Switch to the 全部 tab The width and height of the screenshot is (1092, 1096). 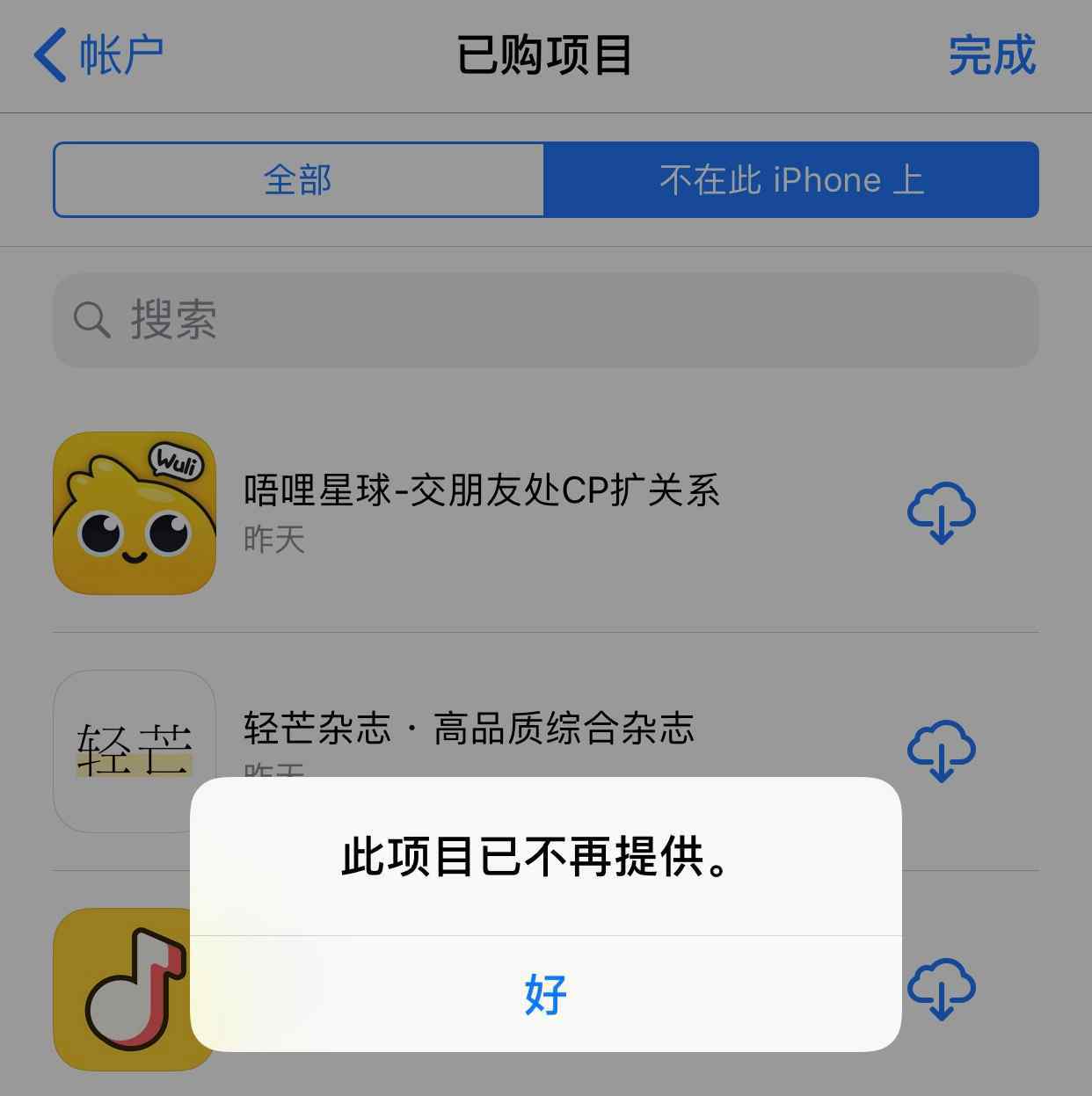[298, 180]
